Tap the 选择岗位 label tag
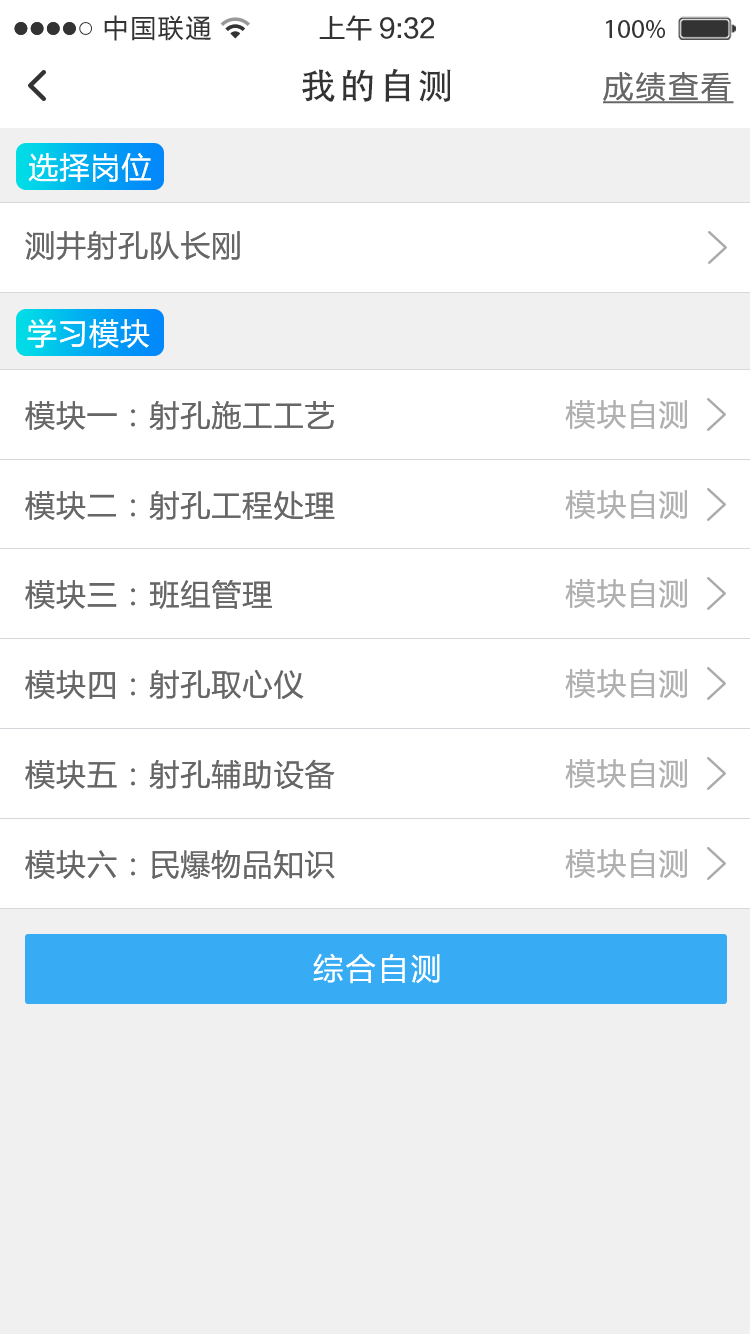 (x=89, y=166)
